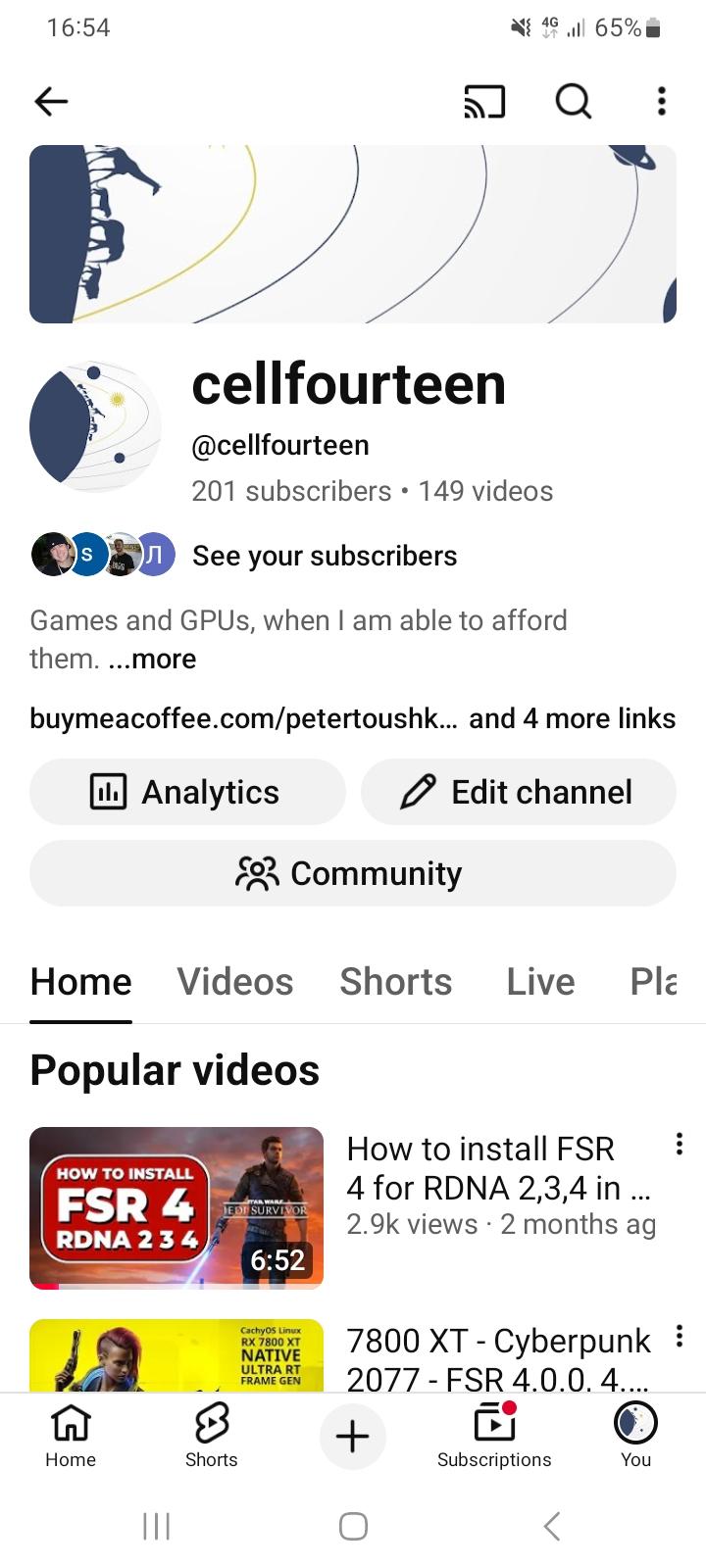
Task: Play the How to install FSR 4 video
Action: (x=176, y=1207)
